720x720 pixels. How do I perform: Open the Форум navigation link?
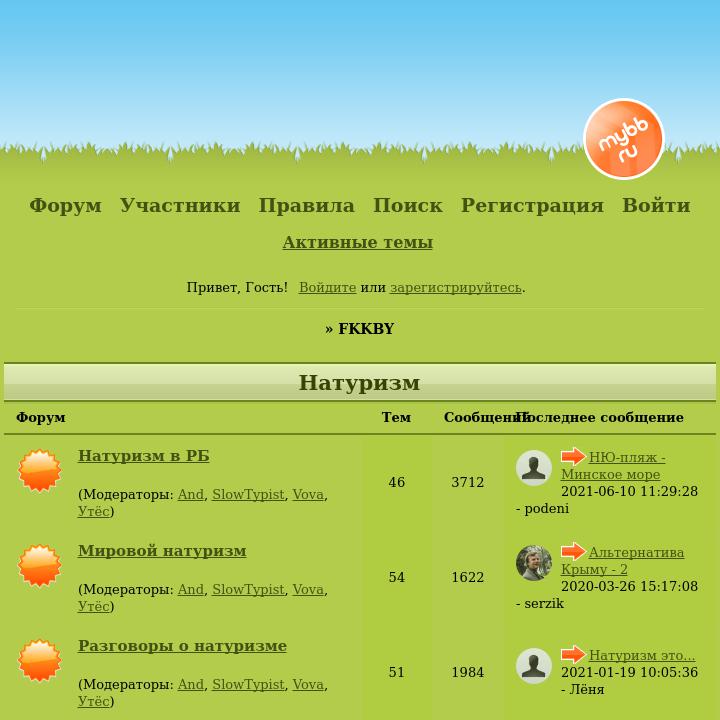(65, 205)
